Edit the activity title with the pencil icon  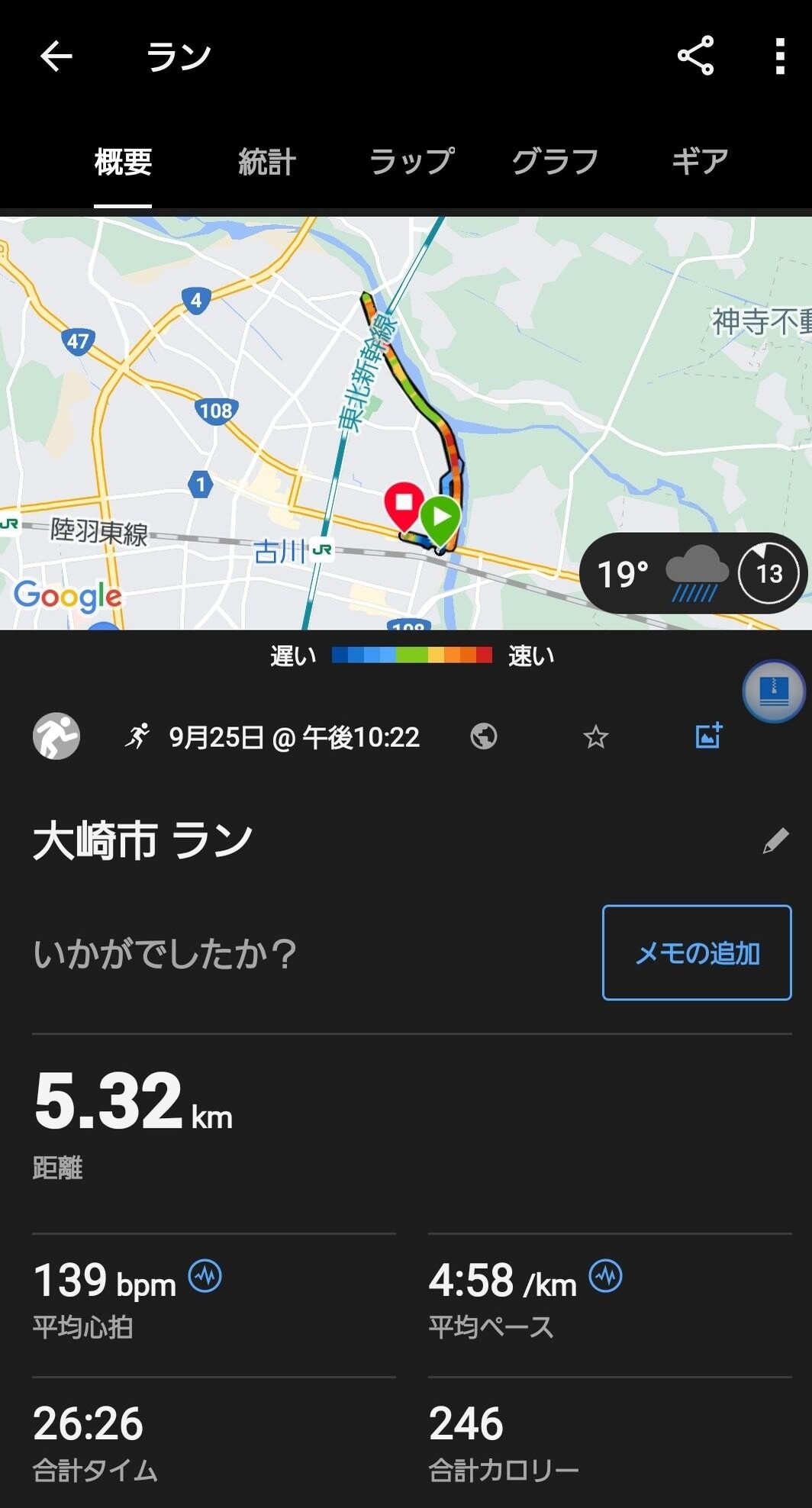(775, 838)
